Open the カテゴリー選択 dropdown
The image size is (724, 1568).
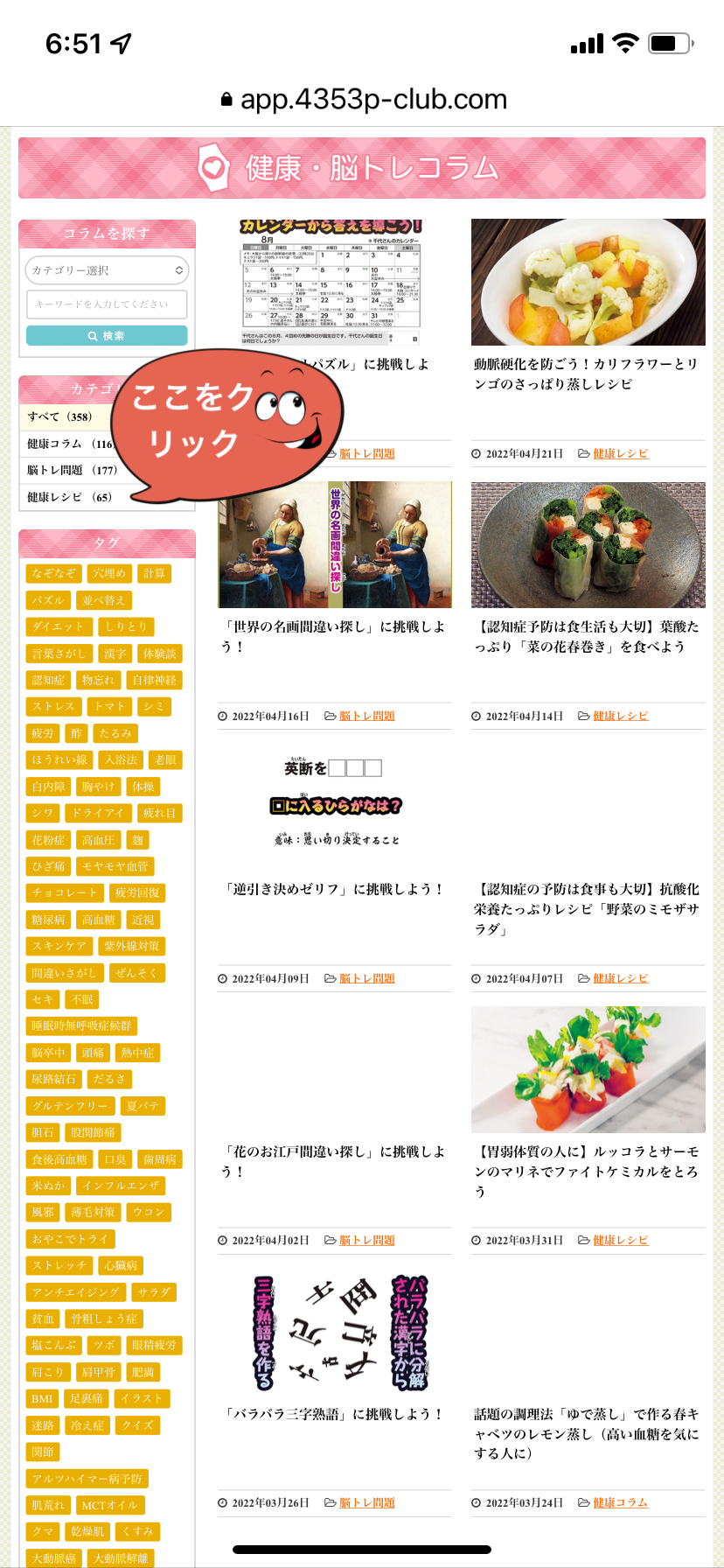click(x=107, y=270)
